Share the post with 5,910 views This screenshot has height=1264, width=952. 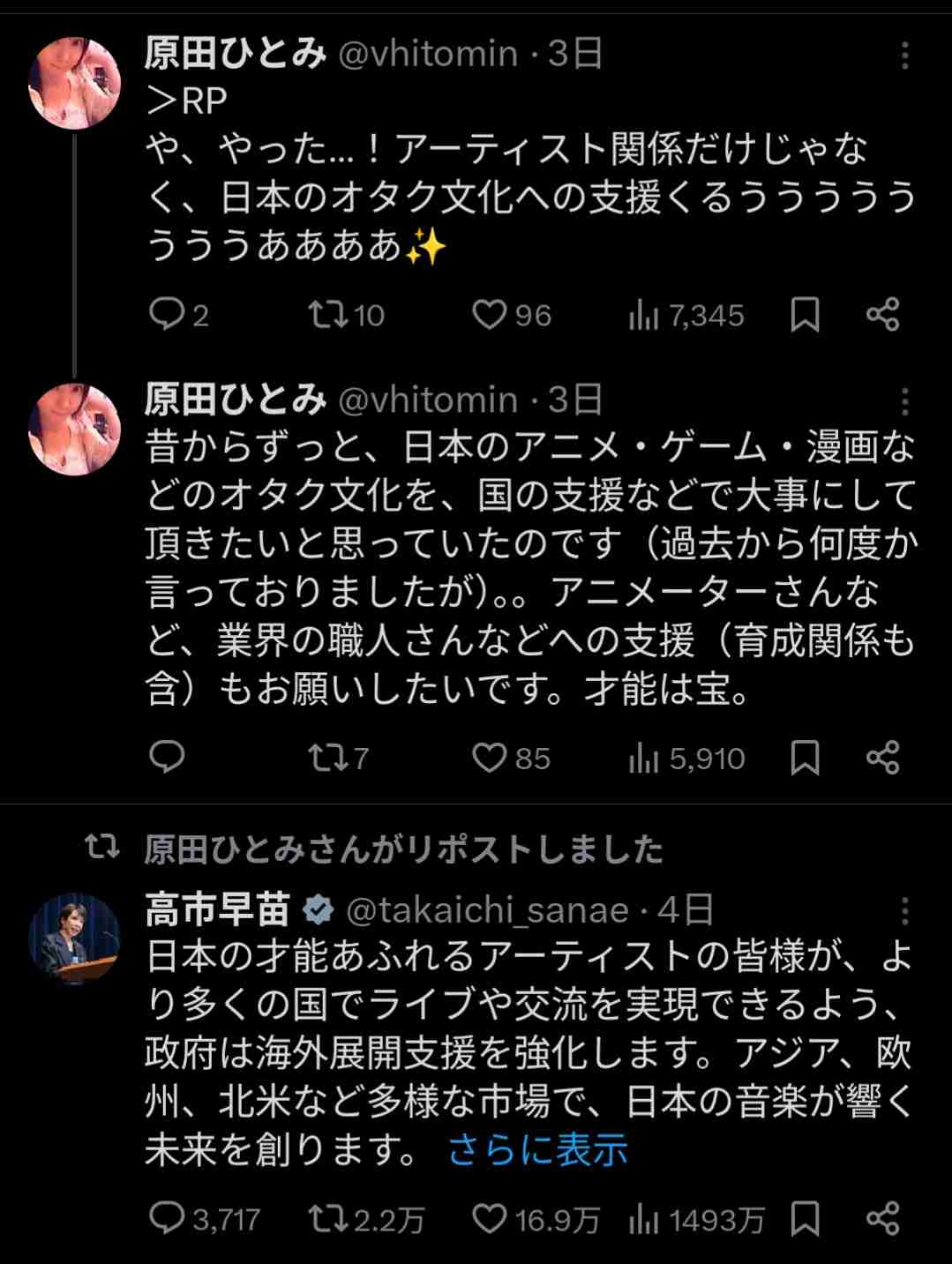point(882,757)
